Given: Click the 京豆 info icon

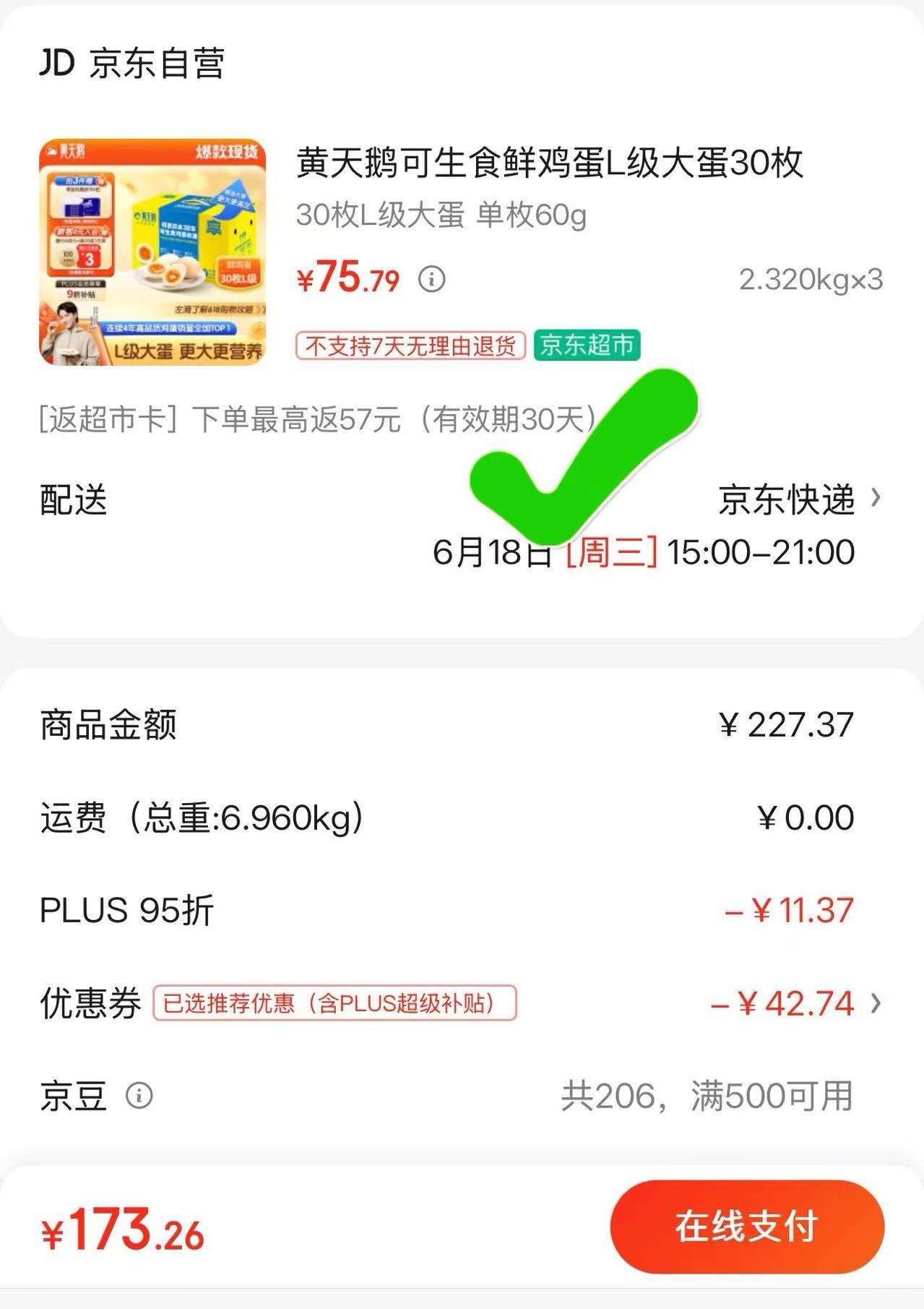Looking at the screenshot, I should tap(139, 1097).
